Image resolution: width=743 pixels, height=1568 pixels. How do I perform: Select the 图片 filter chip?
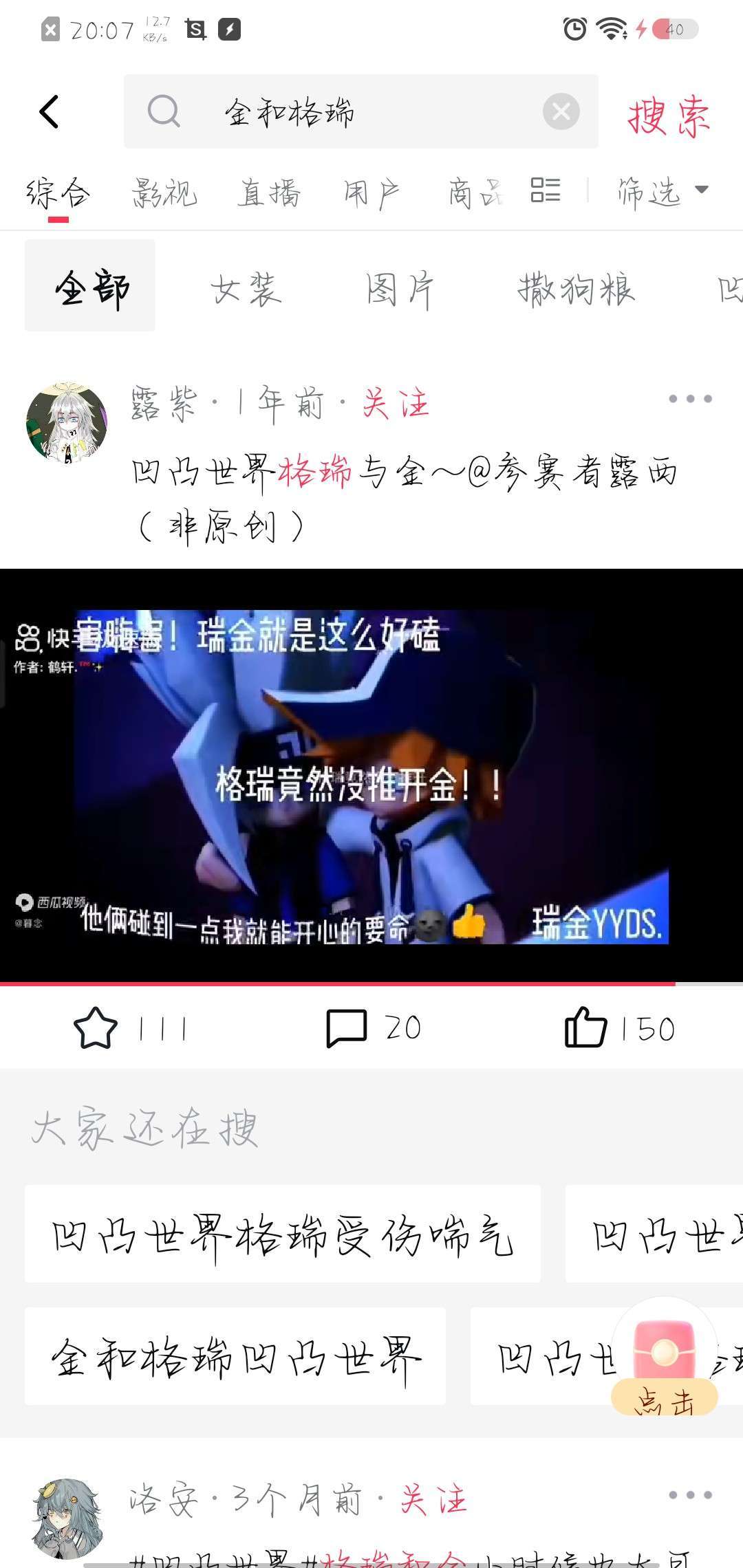click(x=400, y=287)
